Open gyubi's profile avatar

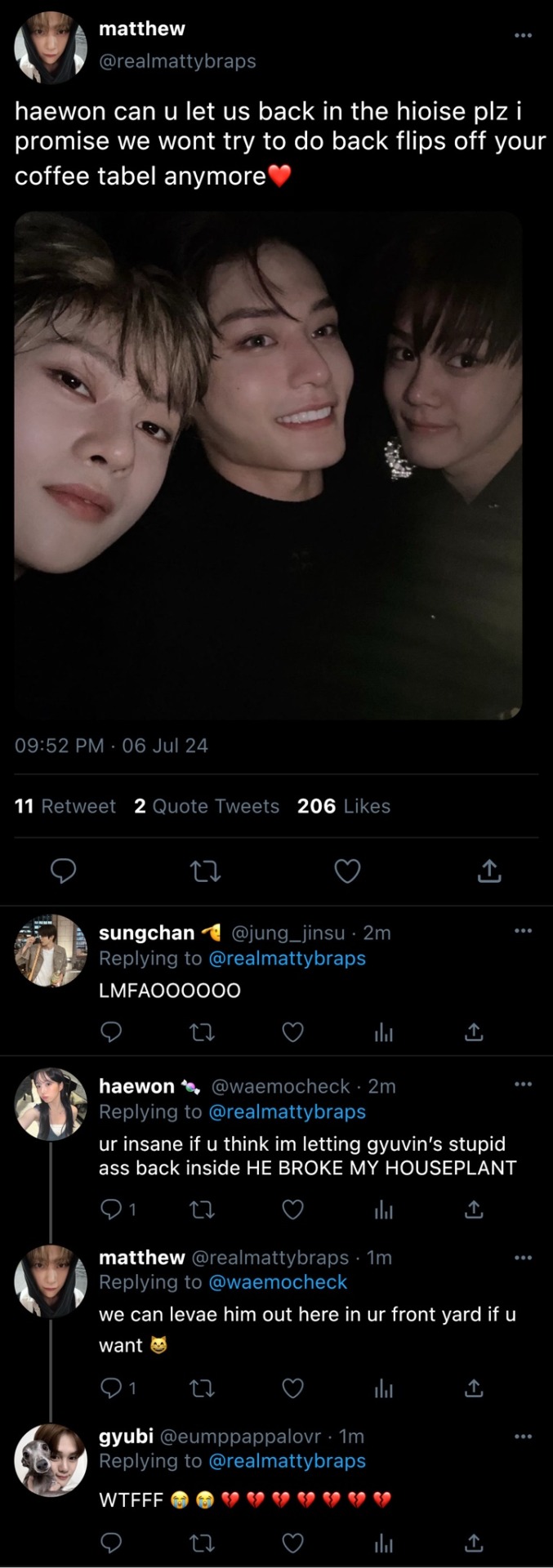tap(51, 1460)
